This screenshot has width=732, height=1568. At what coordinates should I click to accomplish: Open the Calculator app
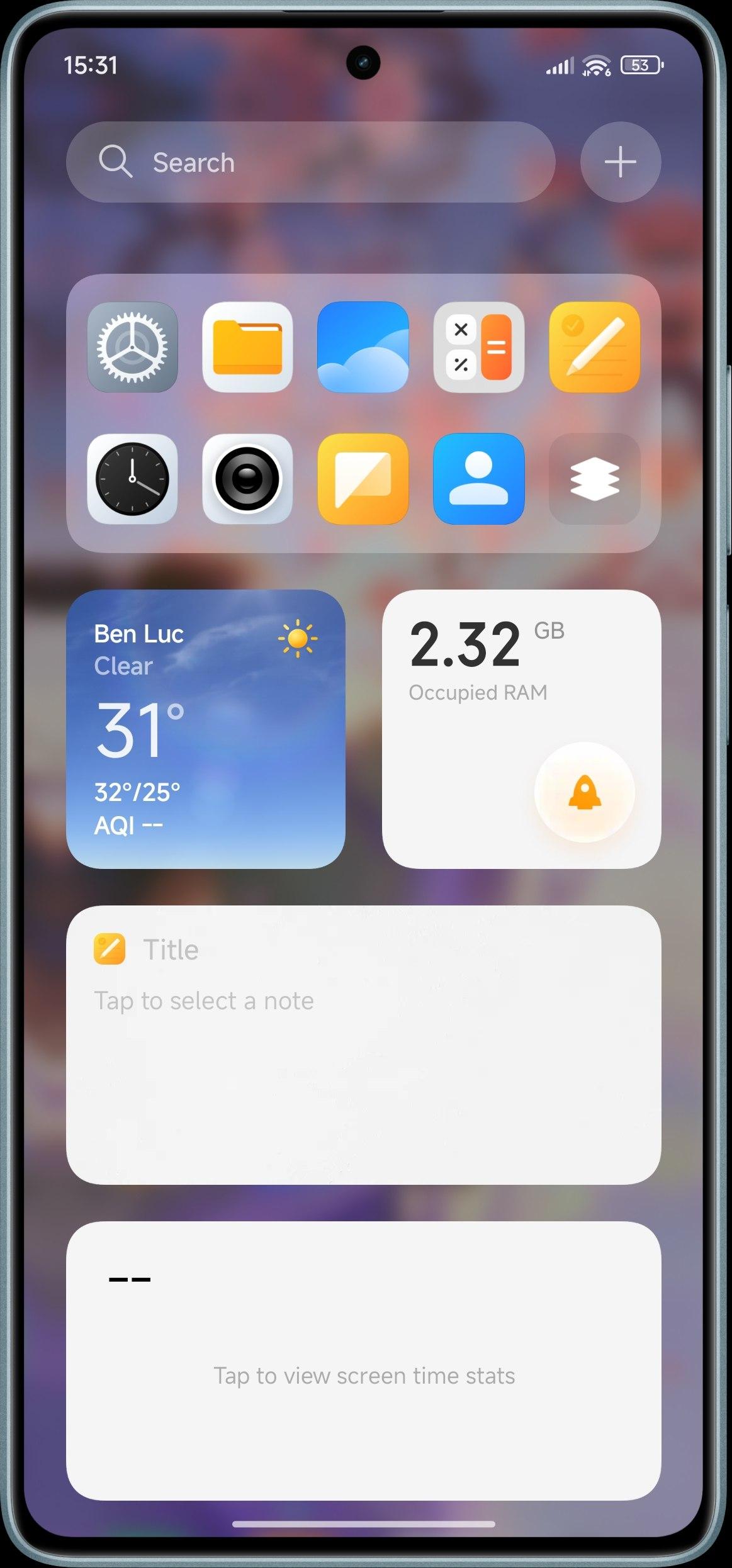coord(479,347)
